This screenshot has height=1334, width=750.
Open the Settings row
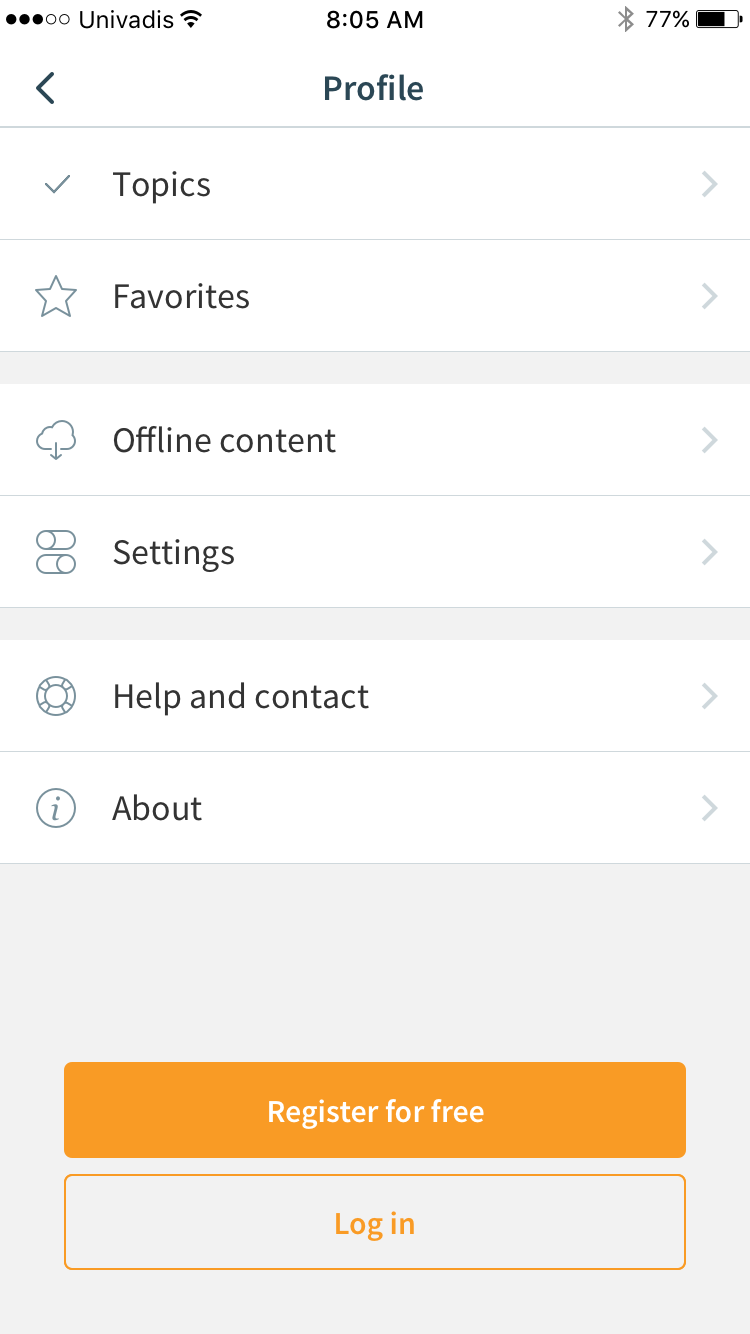(375, 552)
